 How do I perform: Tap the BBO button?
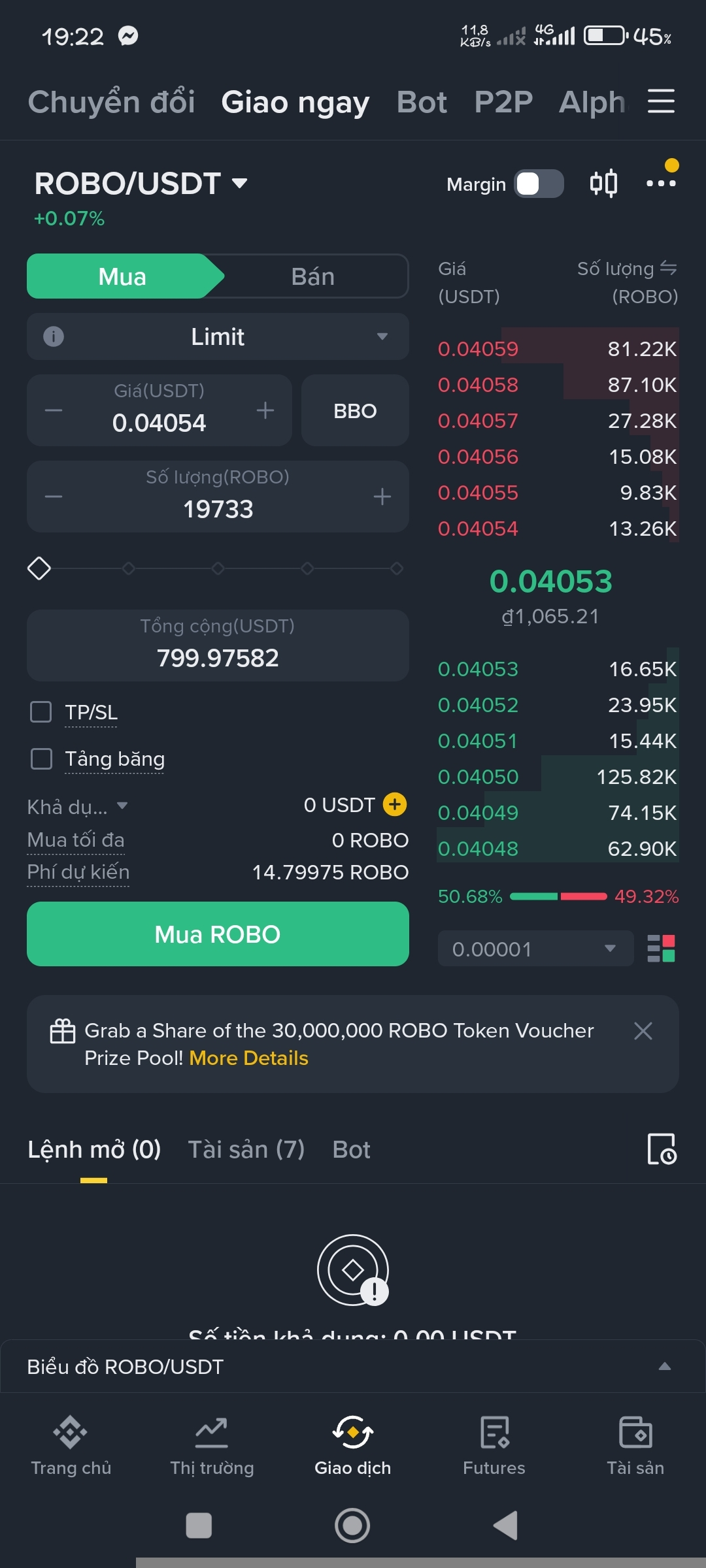[x=355, y=411]
